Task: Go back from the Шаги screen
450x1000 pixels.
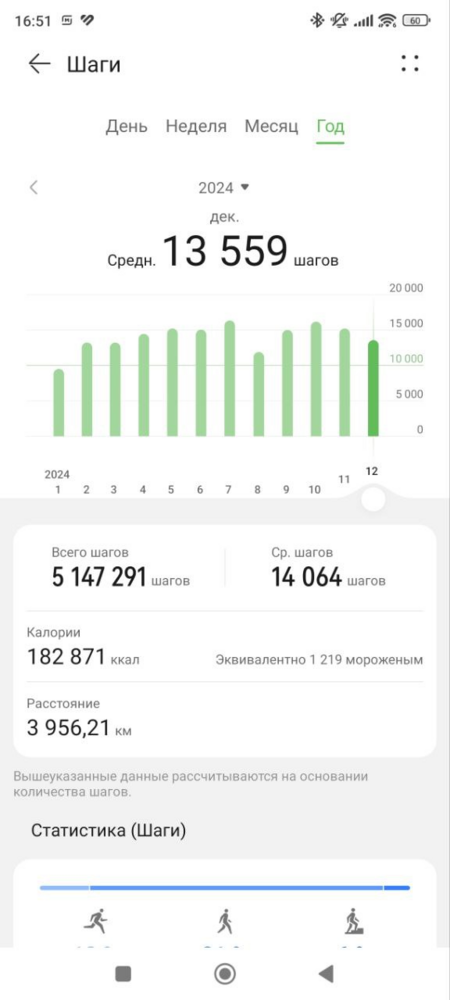Action: click(x=40, y=64)
